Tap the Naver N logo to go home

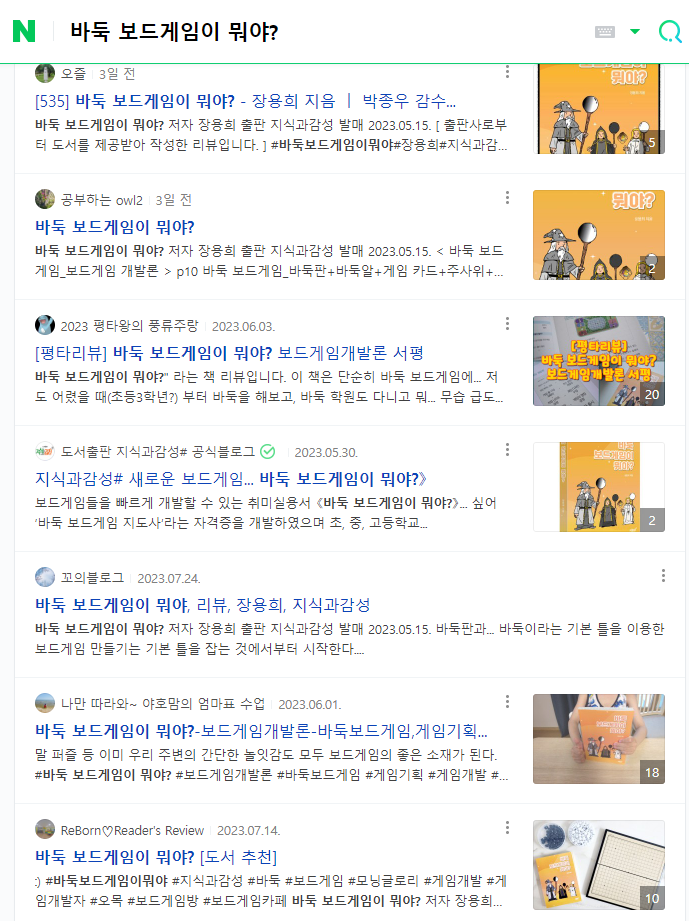point(24,31)
